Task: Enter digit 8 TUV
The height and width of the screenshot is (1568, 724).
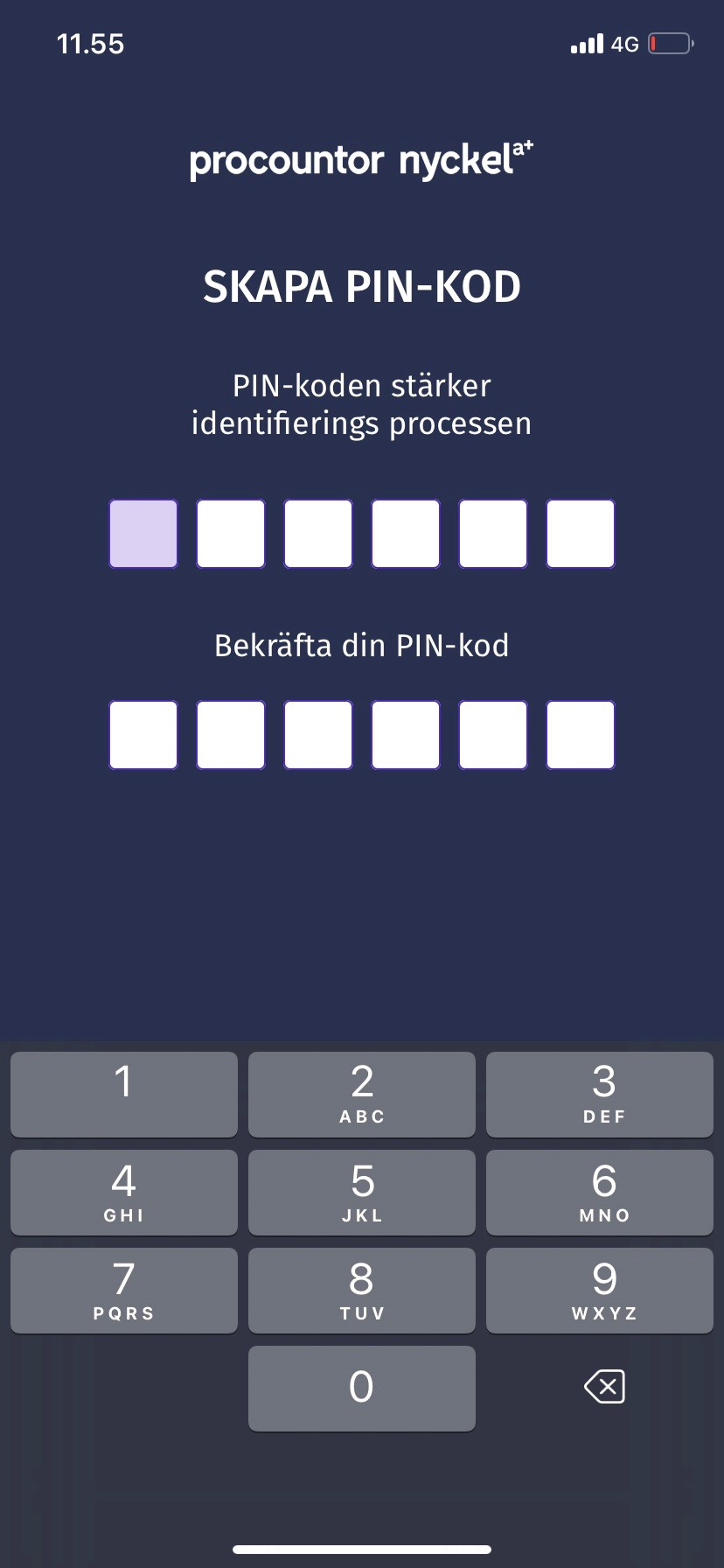Action: click(362, 1290)
